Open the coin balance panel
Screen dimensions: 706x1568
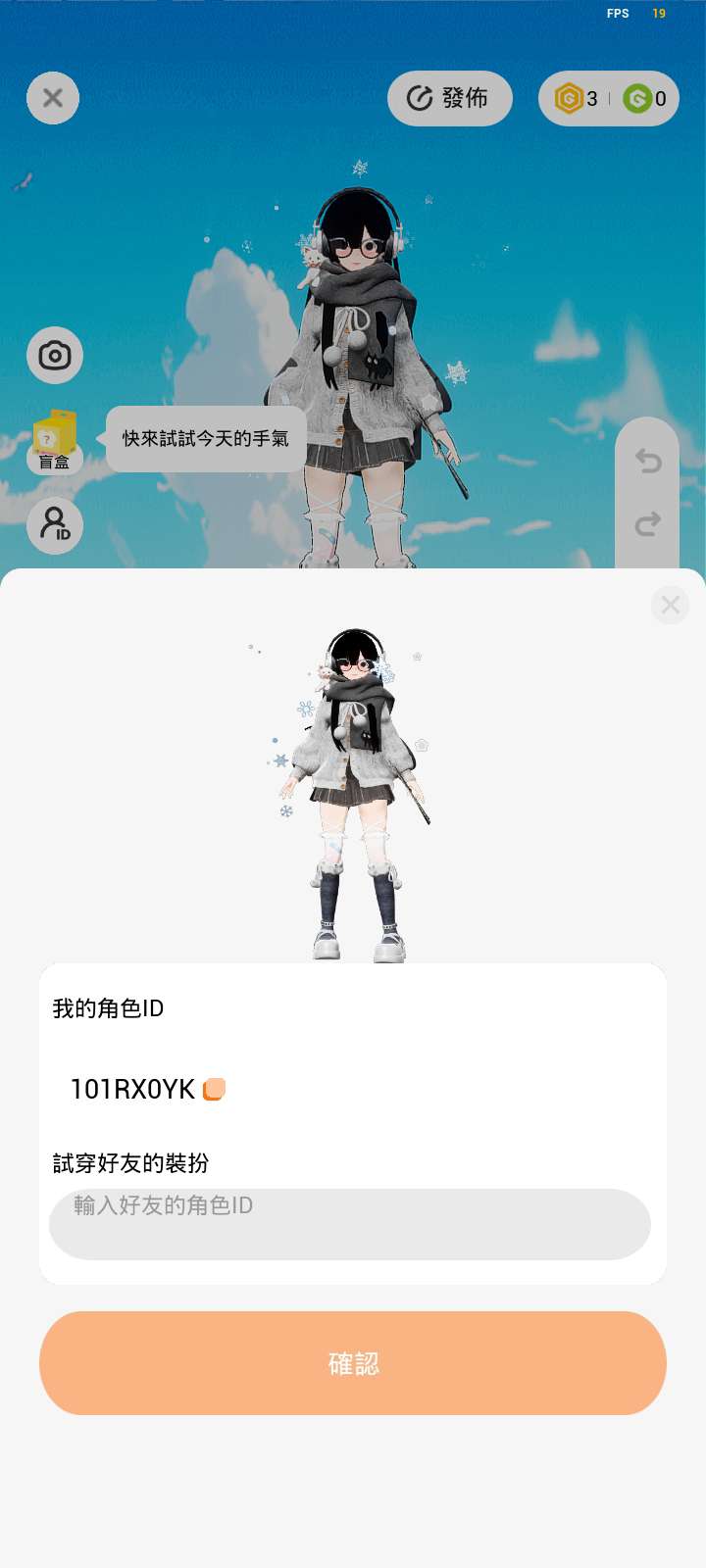(x=609, y=98)
